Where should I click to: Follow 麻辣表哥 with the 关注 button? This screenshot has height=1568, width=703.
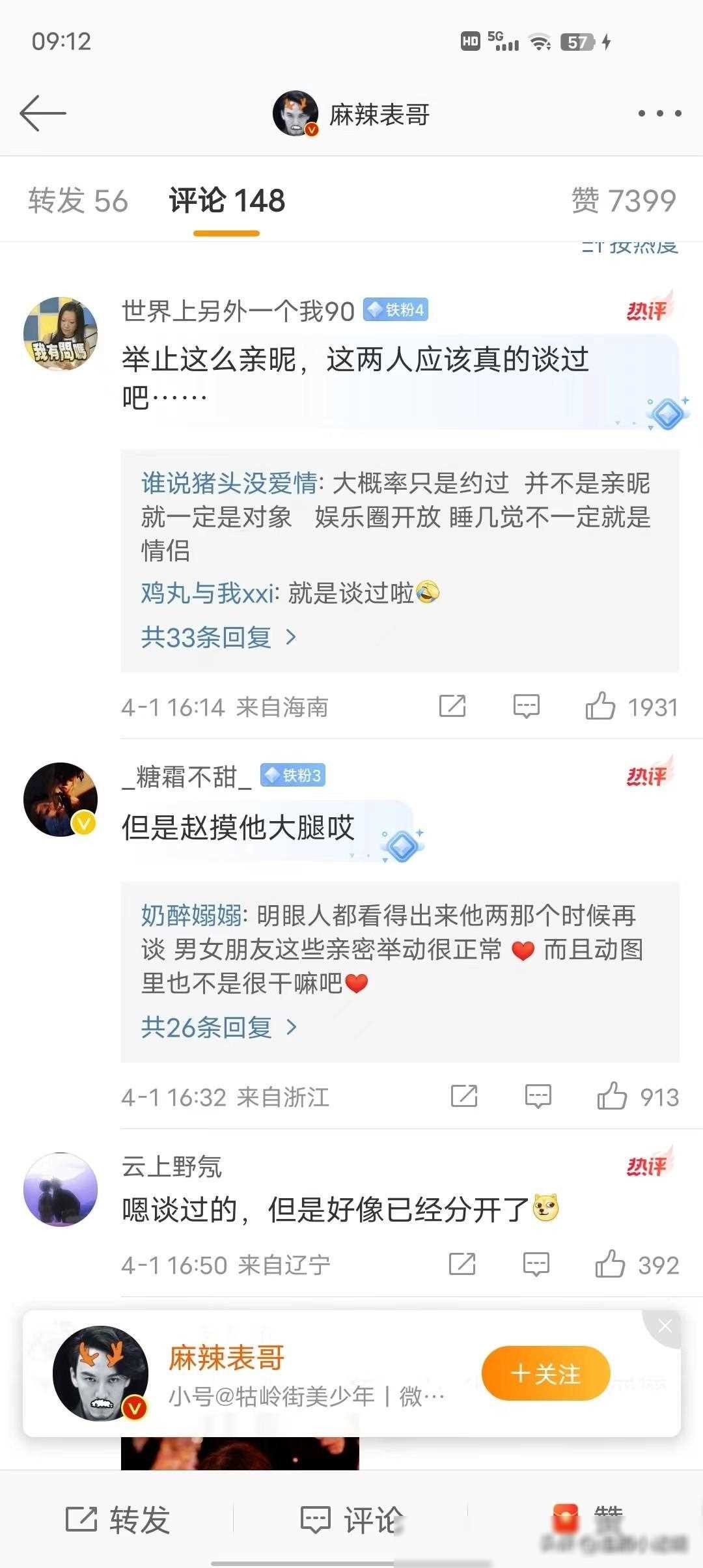click(x=545, y=1374)
